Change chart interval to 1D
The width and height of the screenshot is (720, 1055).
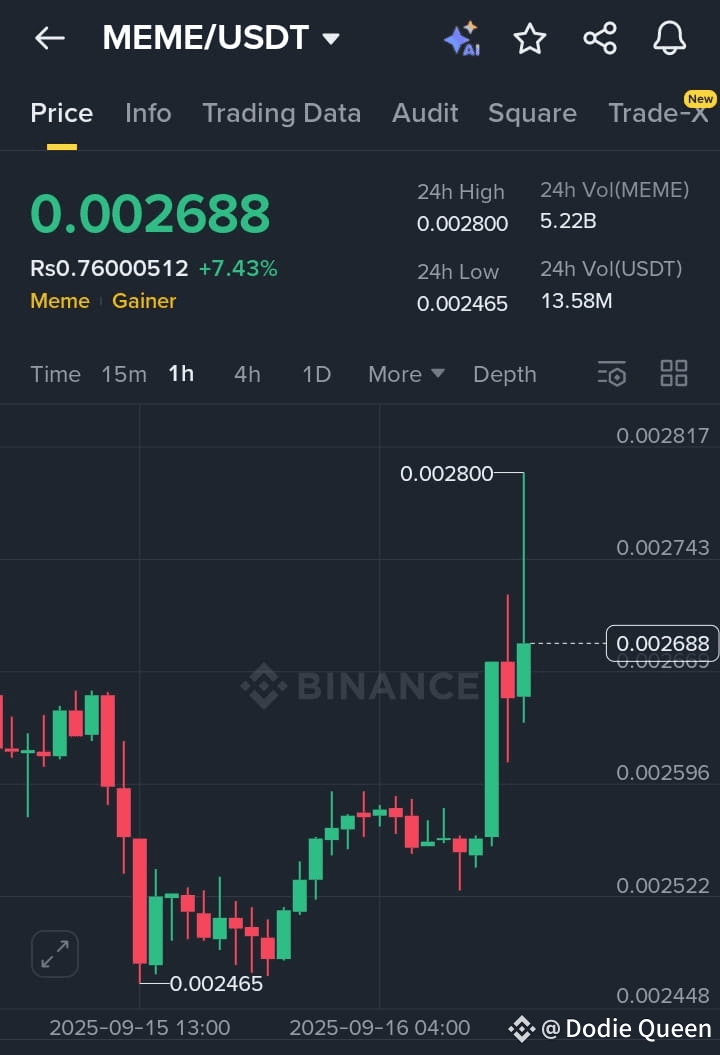(x=316, y=374)
